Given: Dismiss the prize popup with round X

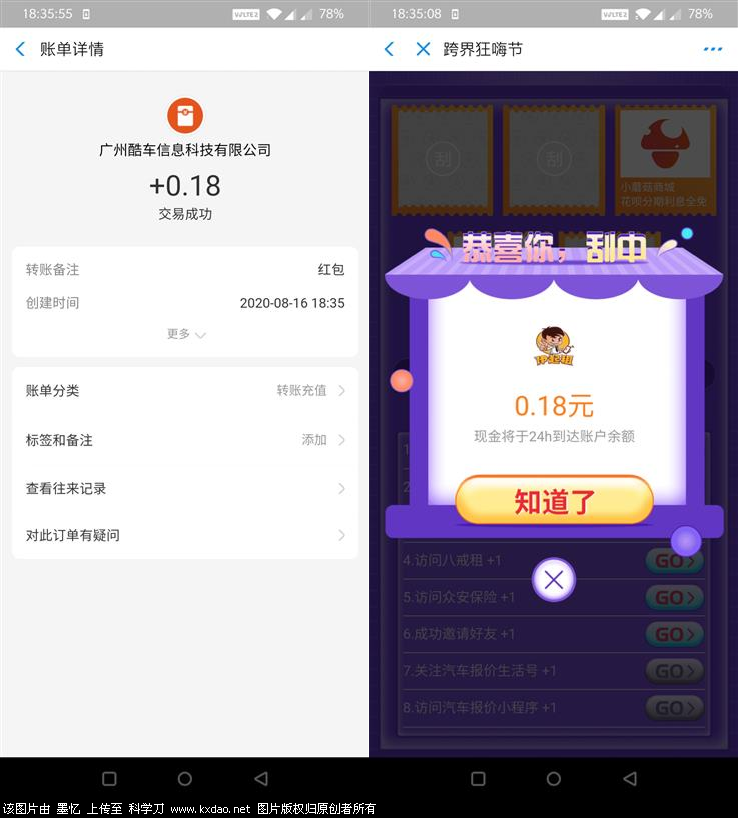Looking at the screenshot, I should click(554, 579).
